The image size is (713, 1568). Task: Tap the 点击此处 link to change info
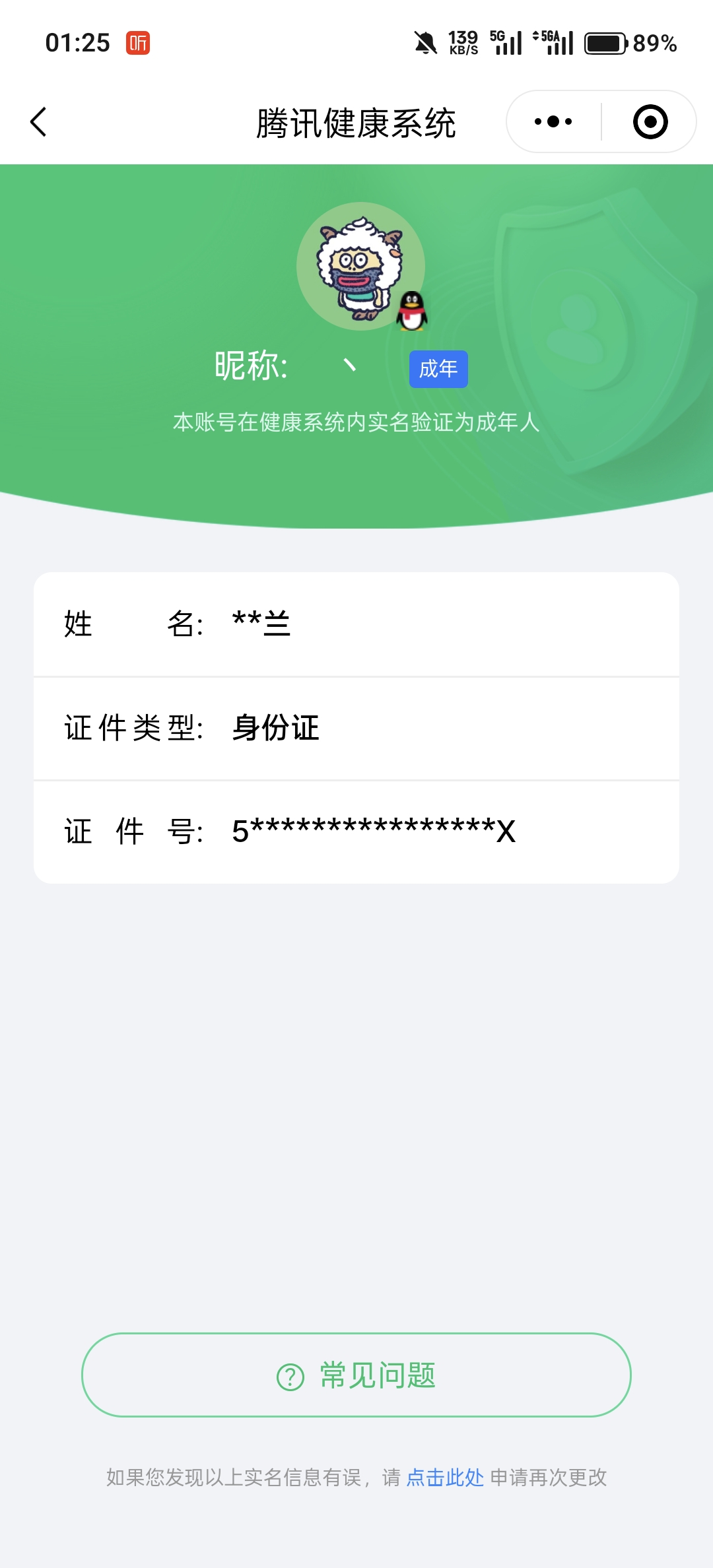[x=445, y=1478]
